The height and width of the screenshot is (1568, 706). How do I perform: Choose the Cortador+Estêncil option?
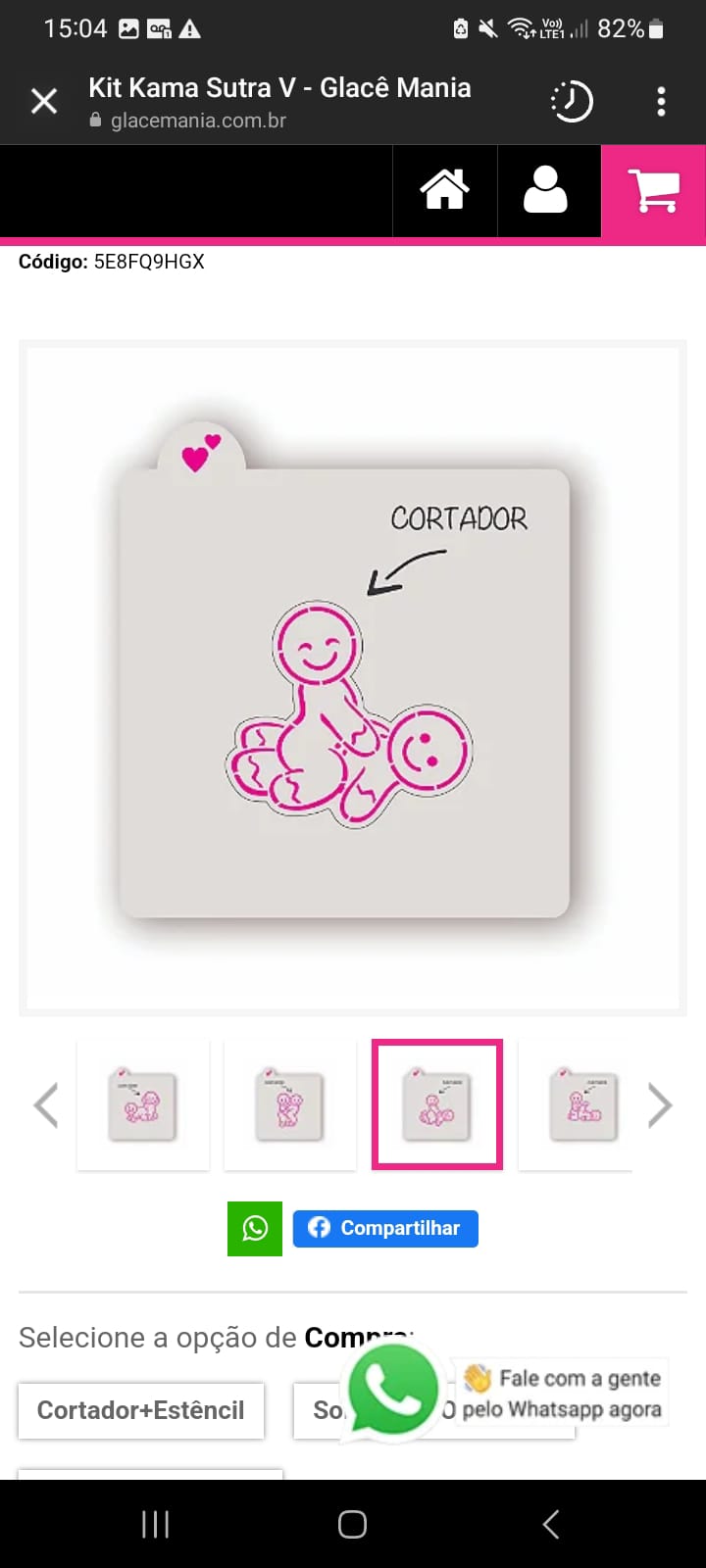coord(141,1410)
